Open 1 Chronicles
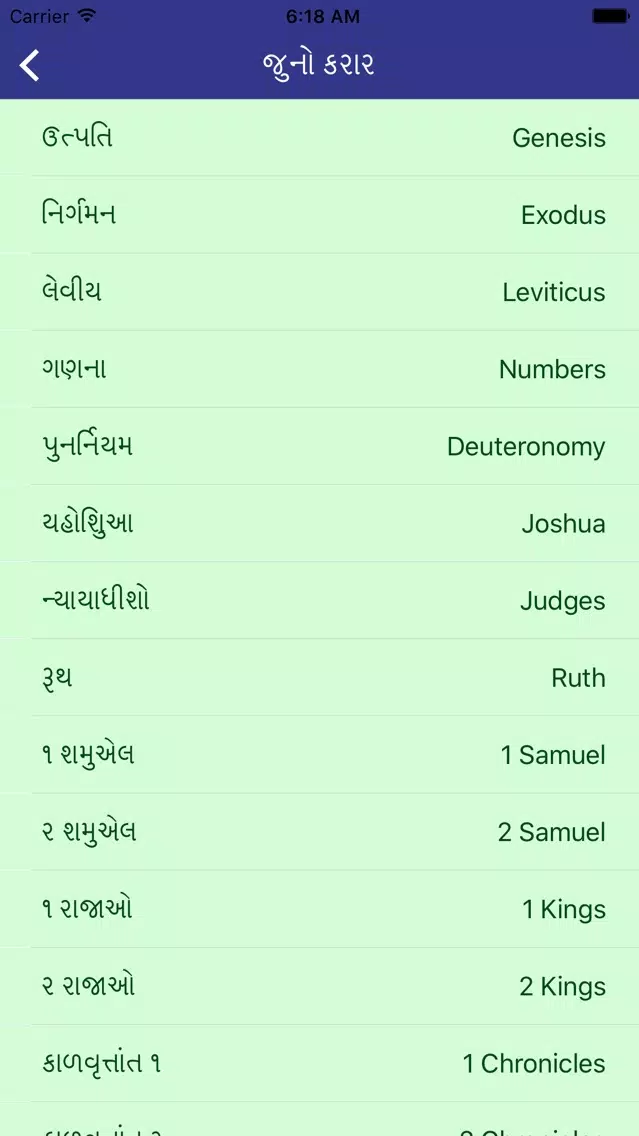This screenshot has width=639, height=1136. coord(320,1064)
